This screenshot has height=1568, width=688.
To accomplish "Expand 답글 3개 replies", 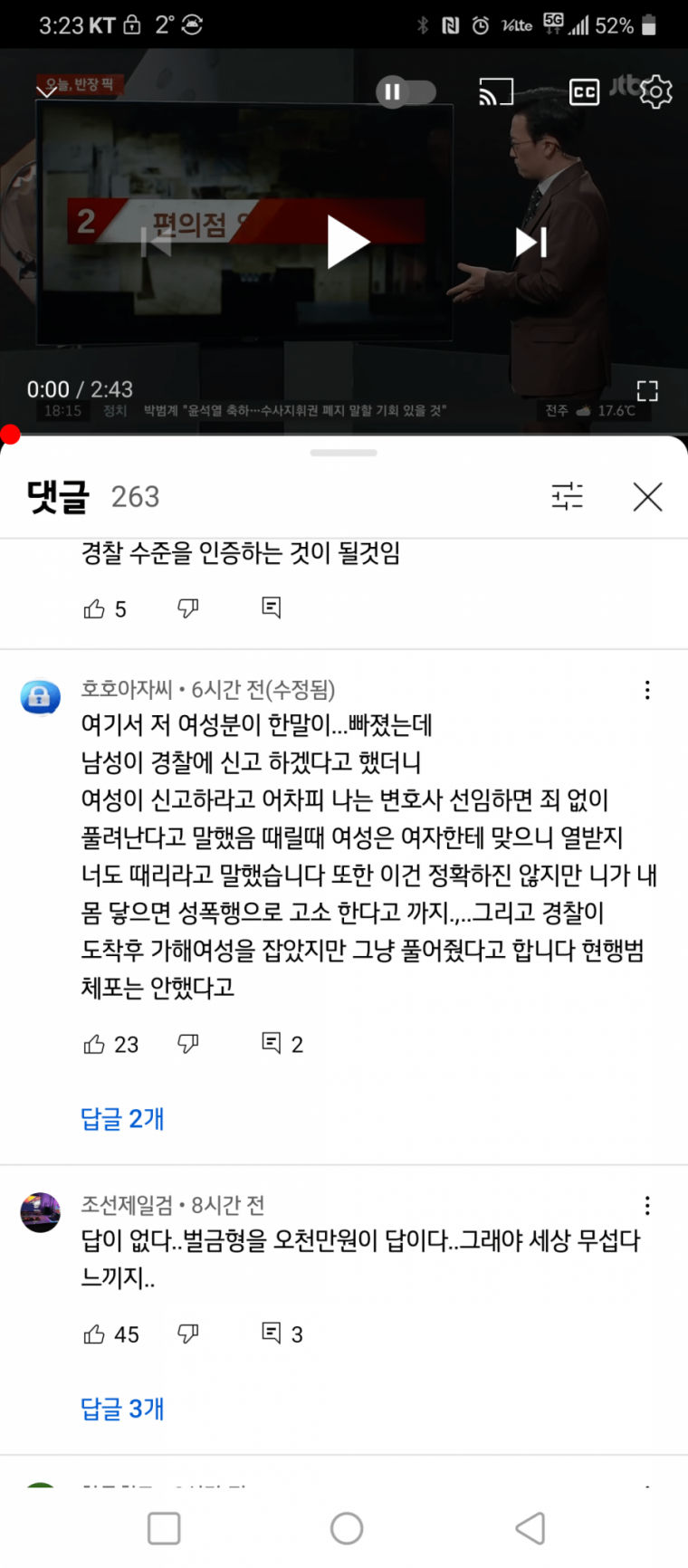I will [x=122, y=1409].
